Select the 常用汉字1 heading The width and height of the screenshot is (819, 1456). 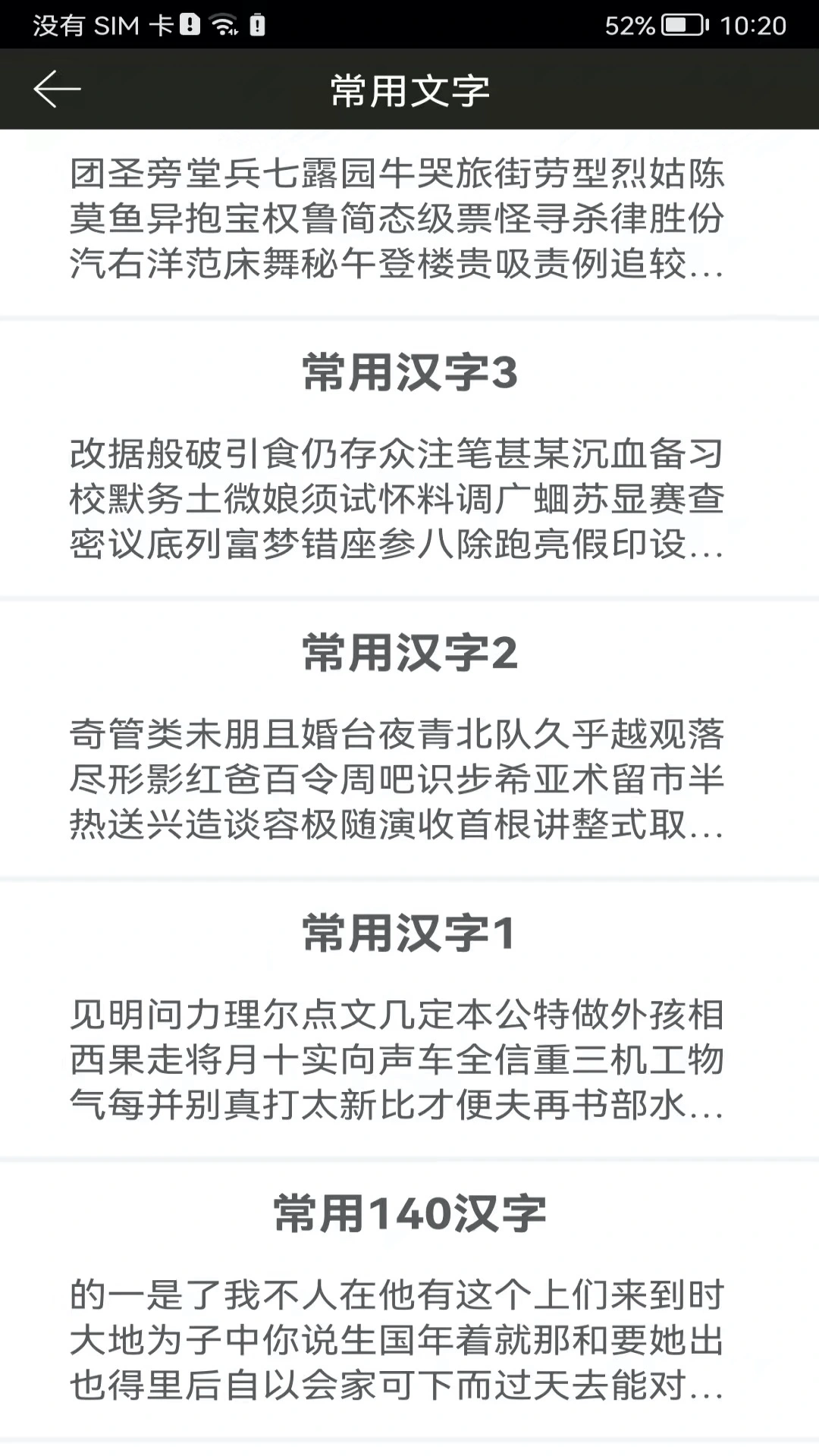tap(409, 931)
